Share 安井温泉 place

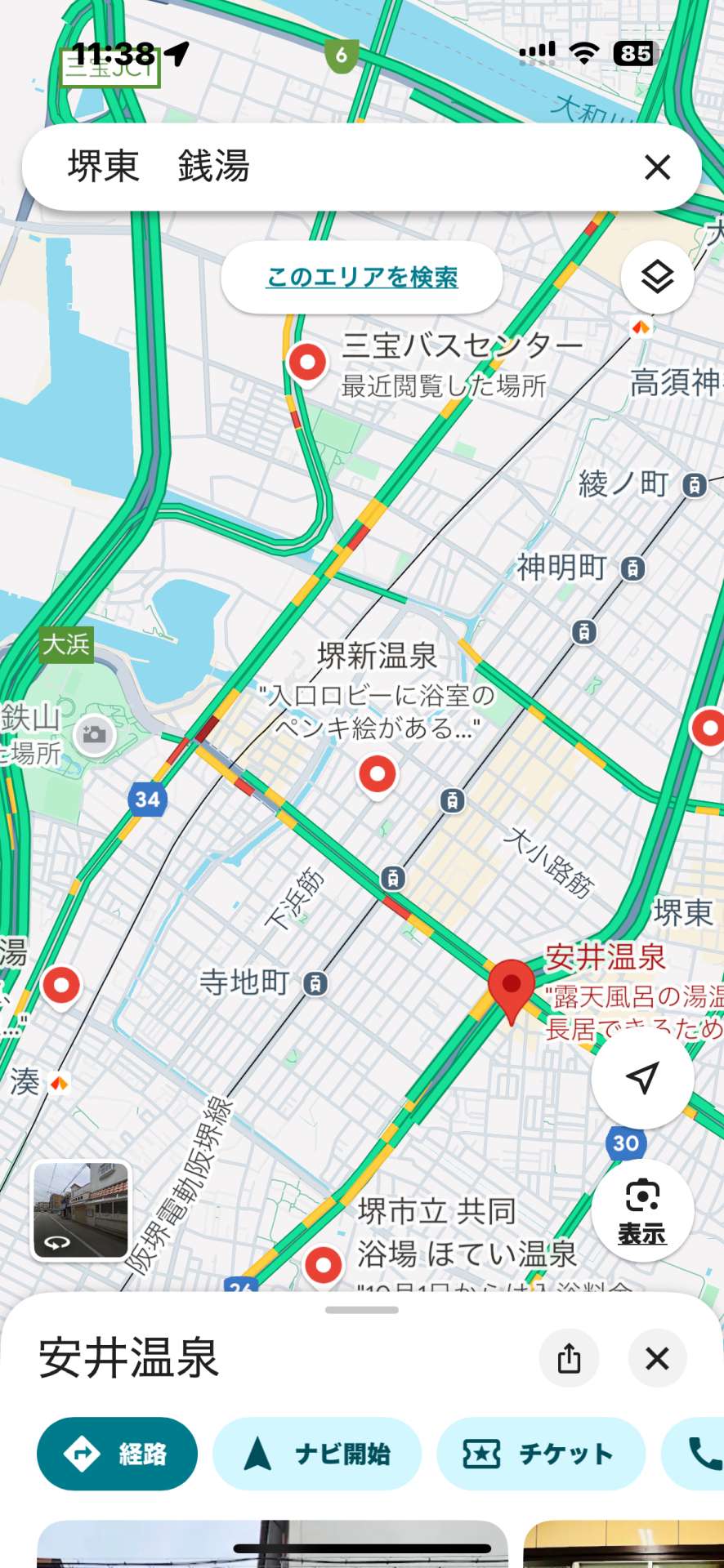569,1358
